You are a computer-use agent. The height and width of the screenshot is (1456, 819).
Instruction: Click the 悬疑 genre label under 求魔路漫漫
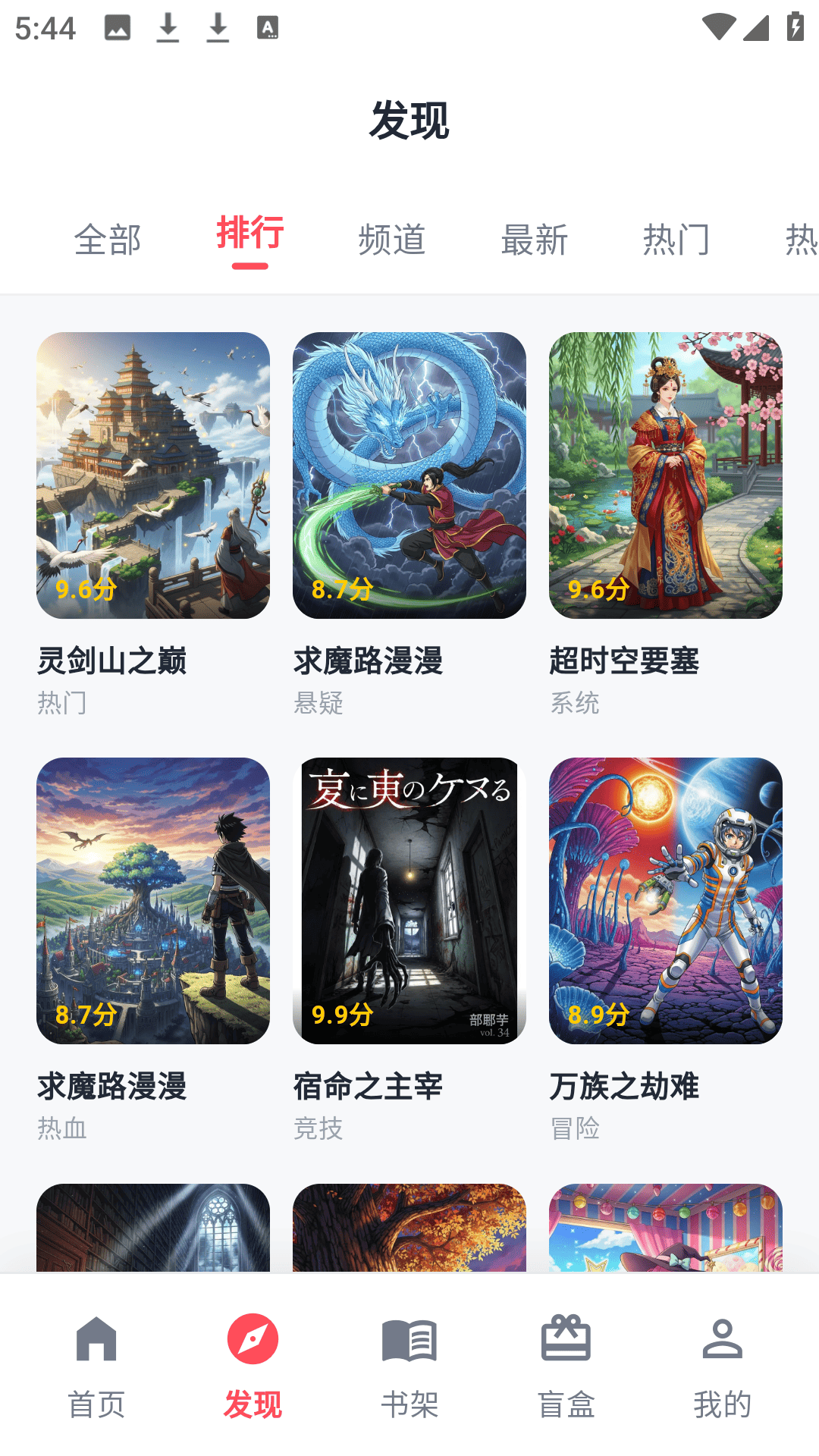click(x=319, y=704)
